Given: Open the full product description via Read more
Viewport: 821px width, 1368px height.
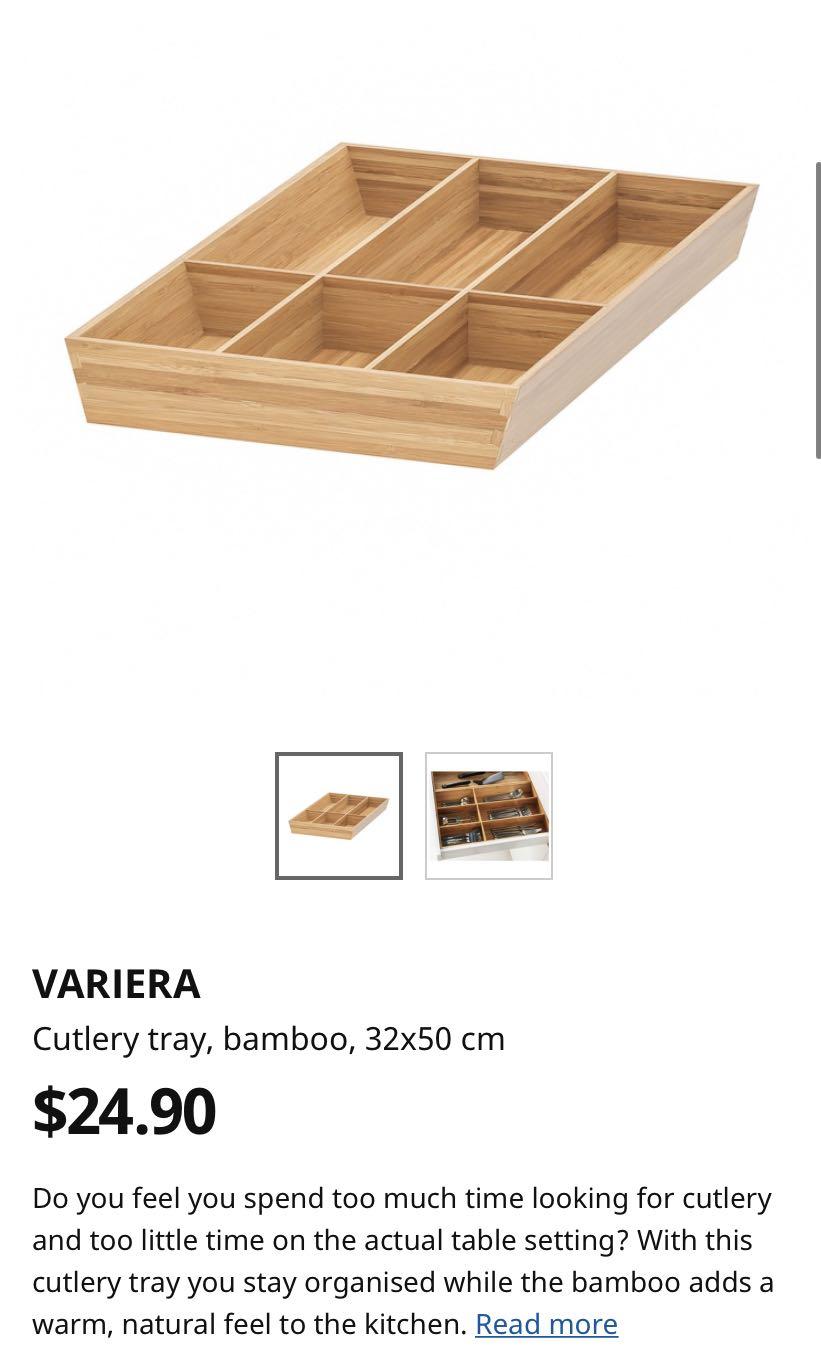Looking at the screenshot, I should click(x=546, y=1324).
